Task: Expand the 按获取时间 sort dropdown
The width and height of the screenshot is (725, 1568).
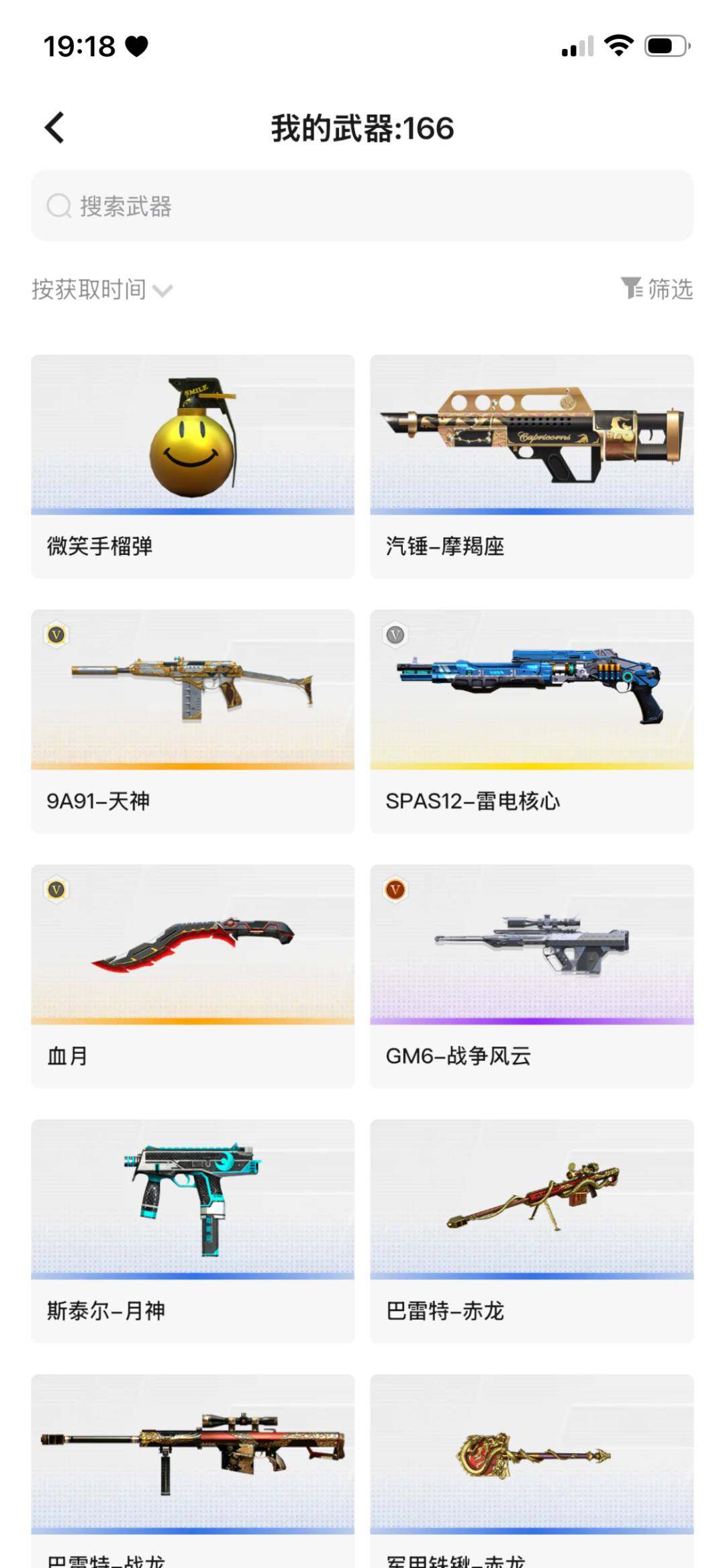Action: click(100, 291)
